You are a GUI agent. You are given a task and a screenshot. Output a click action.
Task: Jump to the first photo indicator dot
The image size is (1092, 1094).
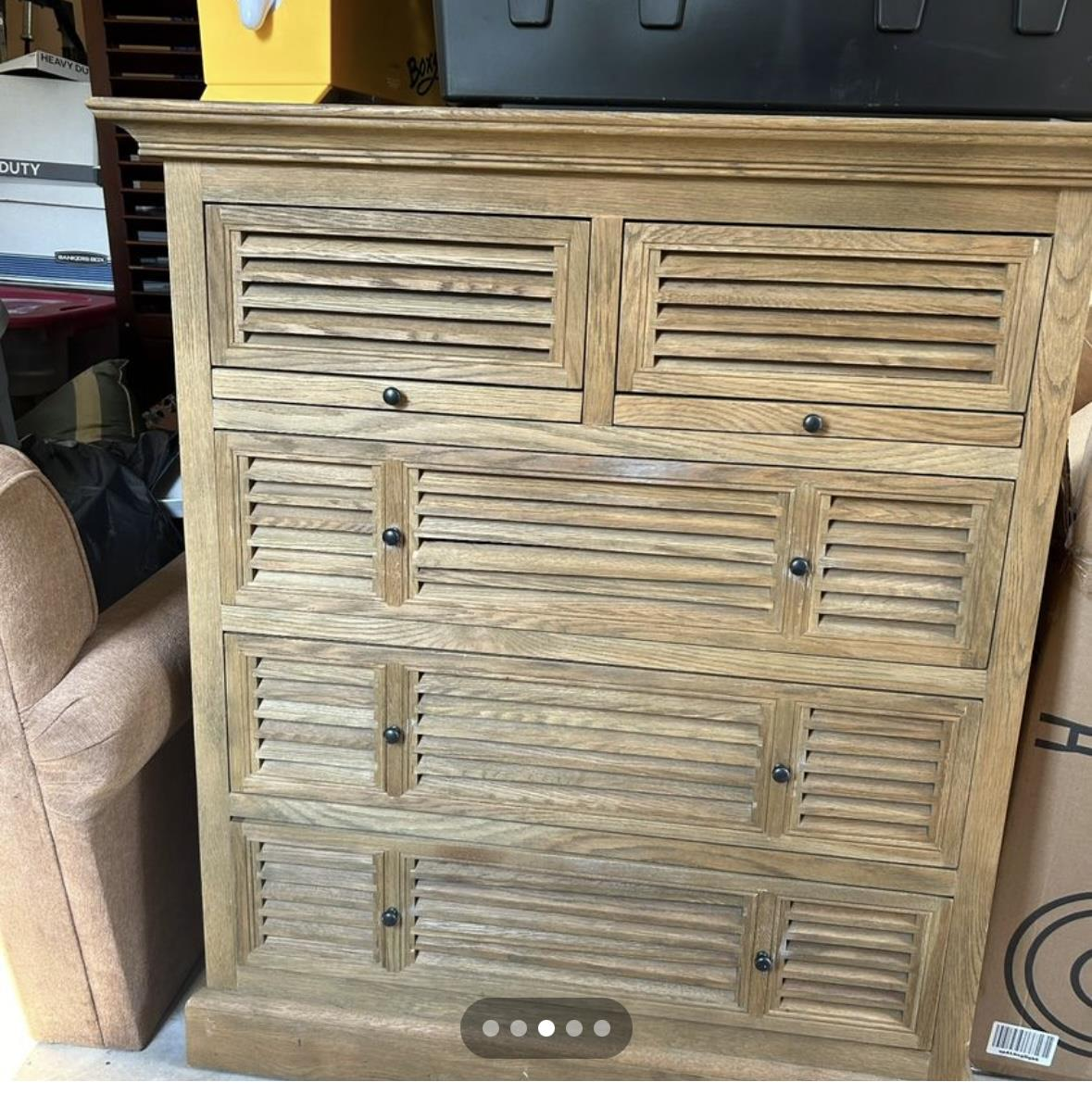tap(491, 1028)
